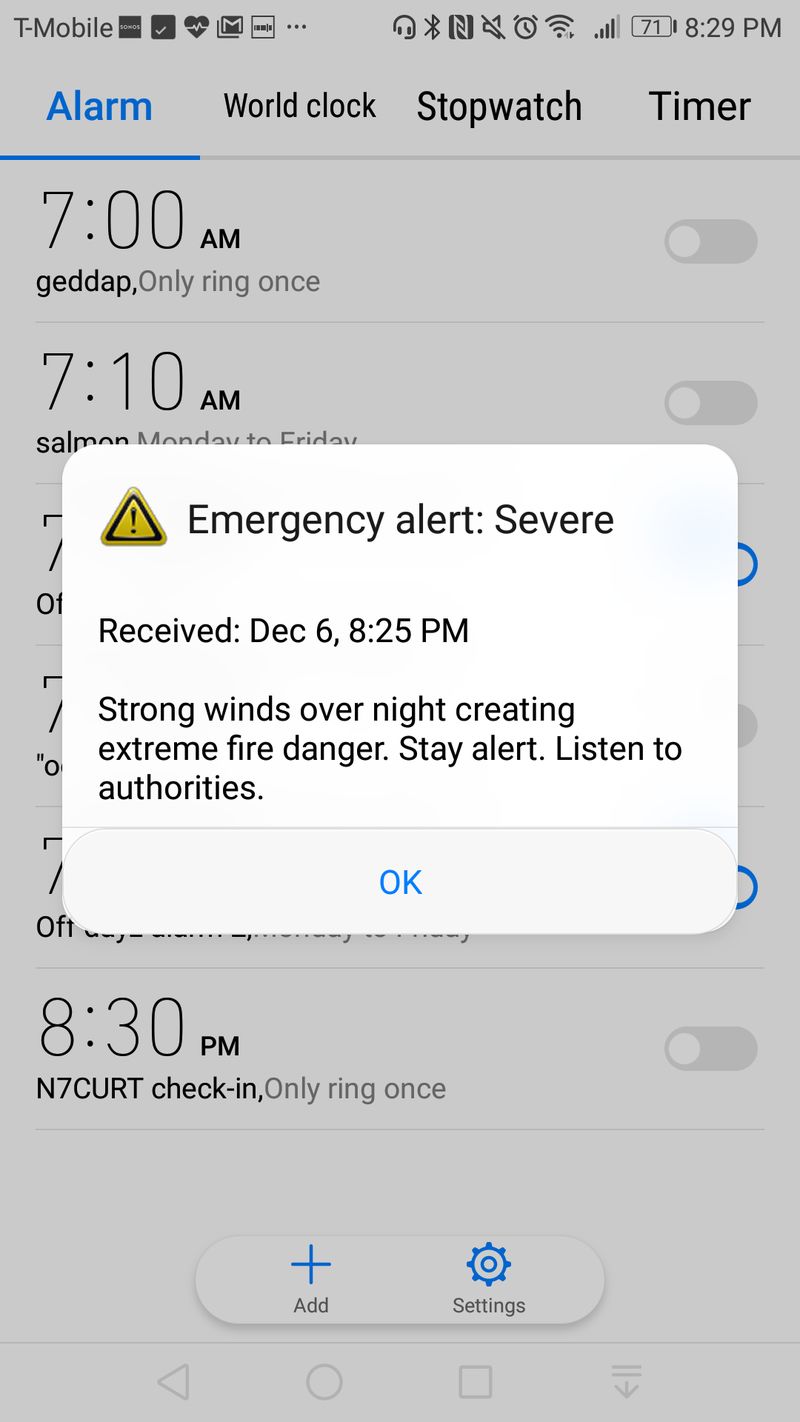This screenshot has width=800, height=1422.
Task: Enable the 7:00 AM geddap alarm
Action: click(x=711, y=242)
